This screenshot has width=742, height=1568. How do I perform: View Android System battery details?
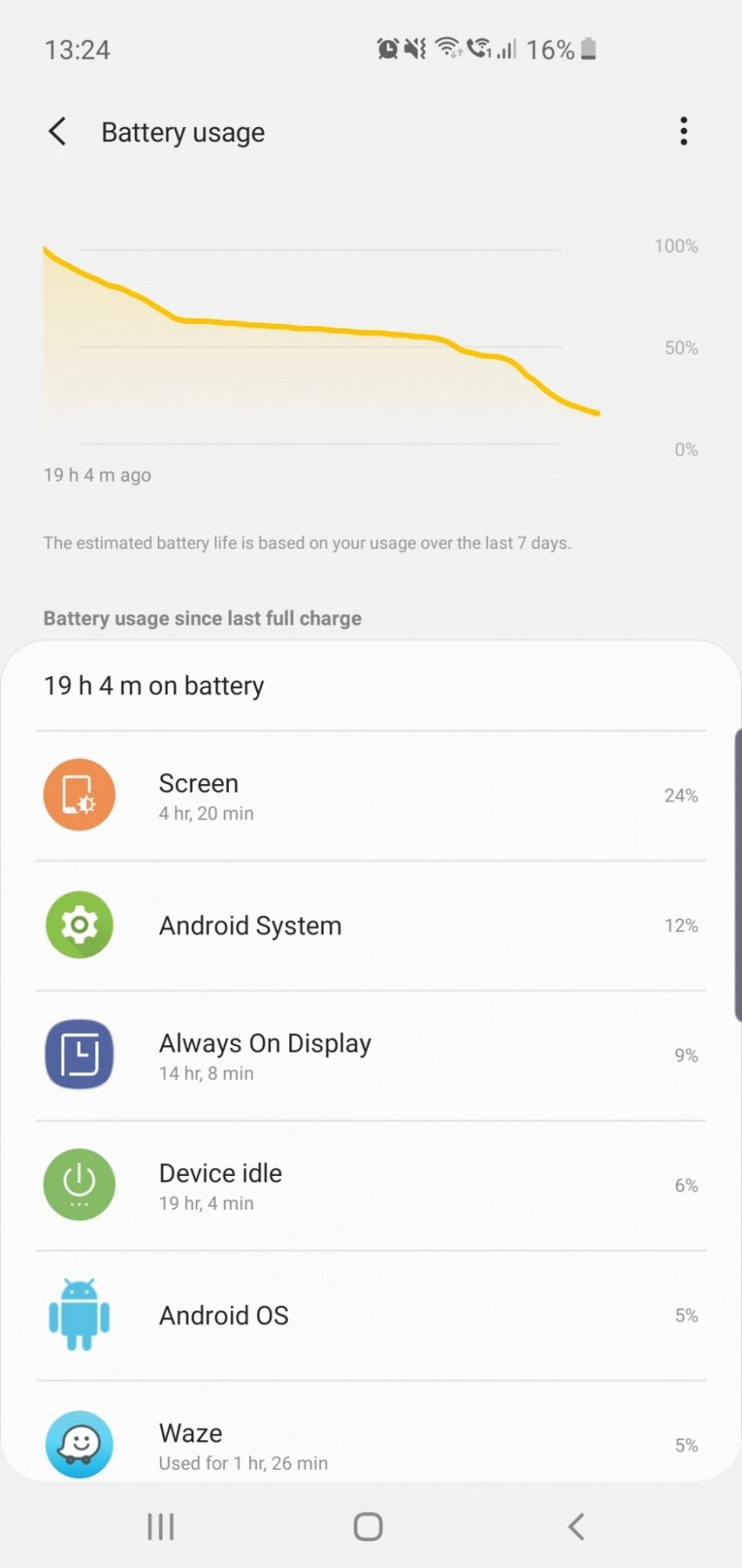[x=370, y=926]
